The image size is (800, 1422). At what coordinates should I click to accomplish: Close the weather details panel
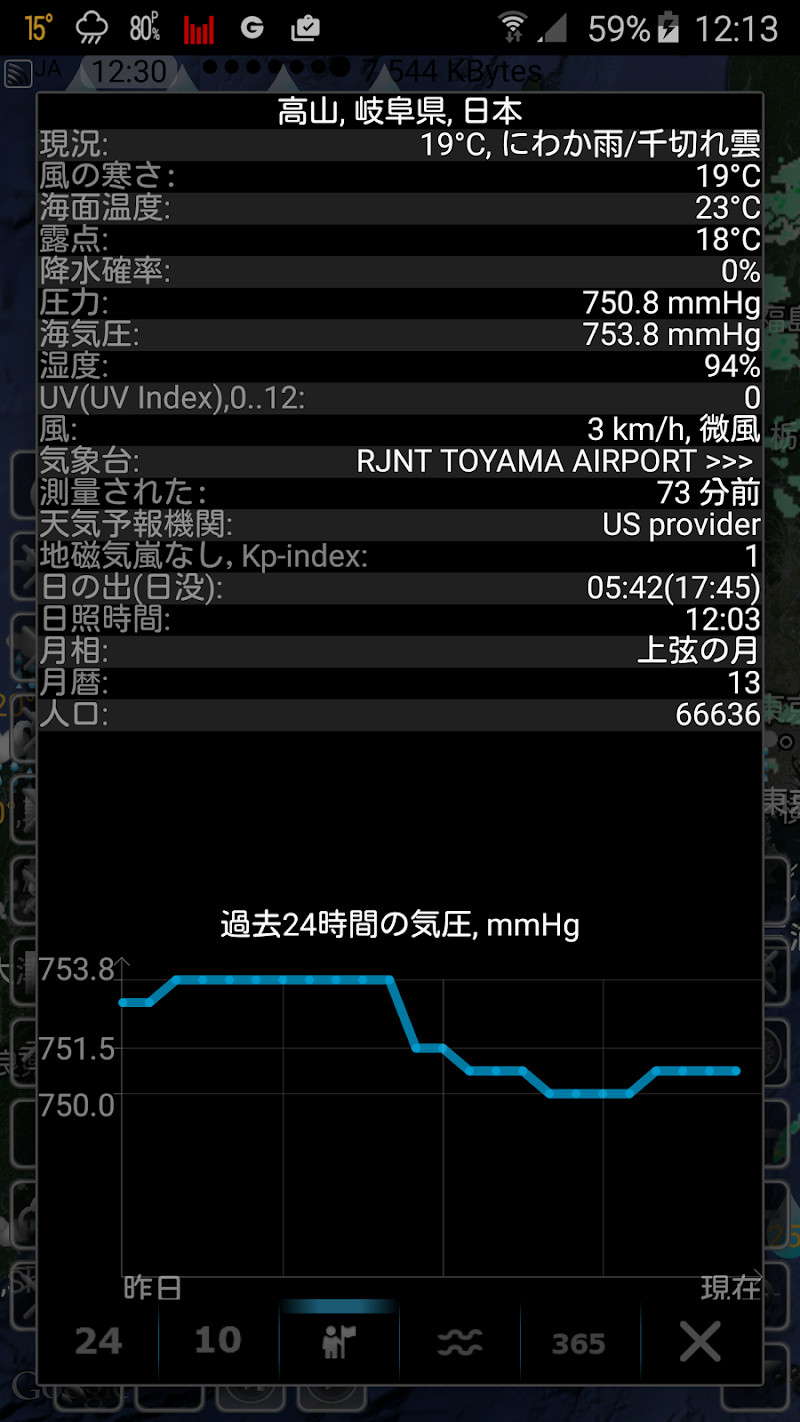point(700,1342)
